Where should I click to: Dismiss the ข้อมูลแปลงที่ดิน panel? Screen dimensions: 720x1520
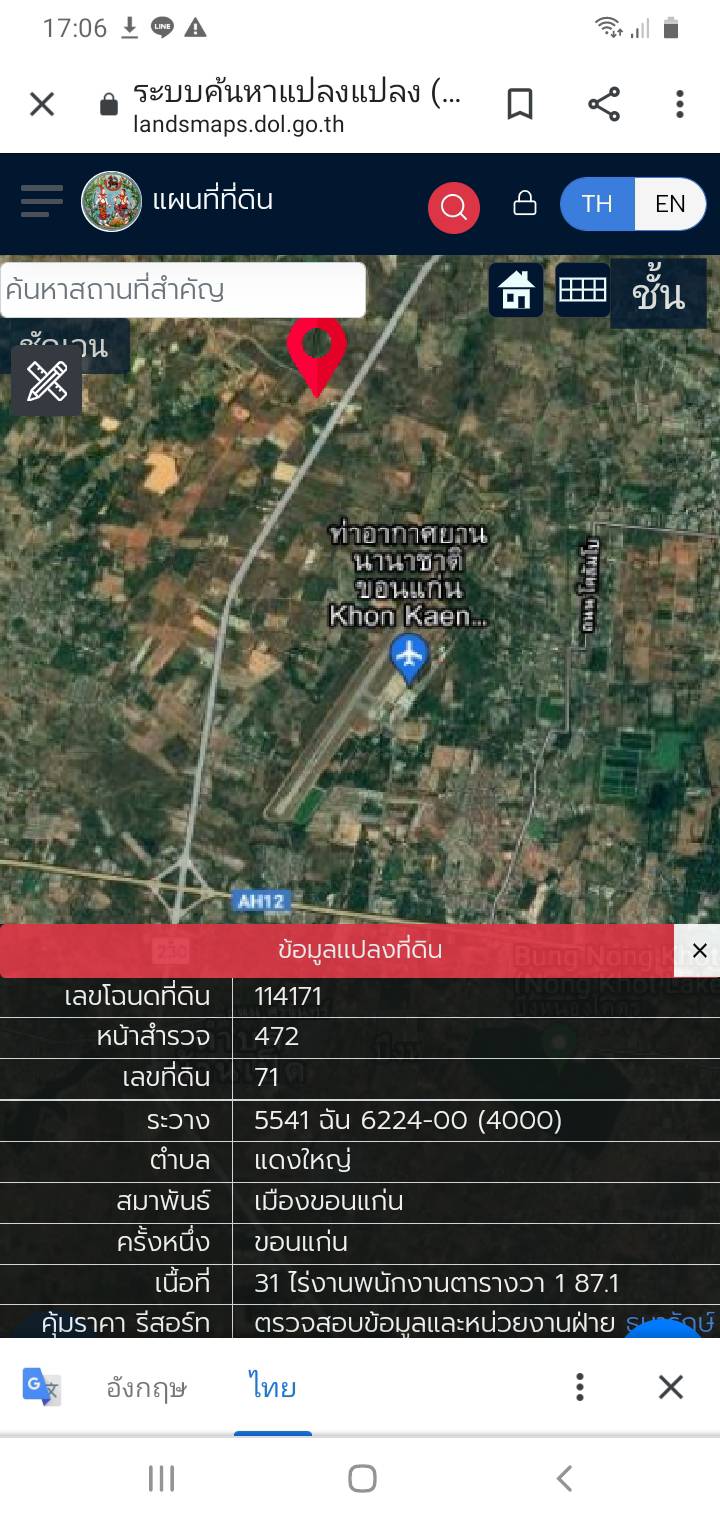699,951
